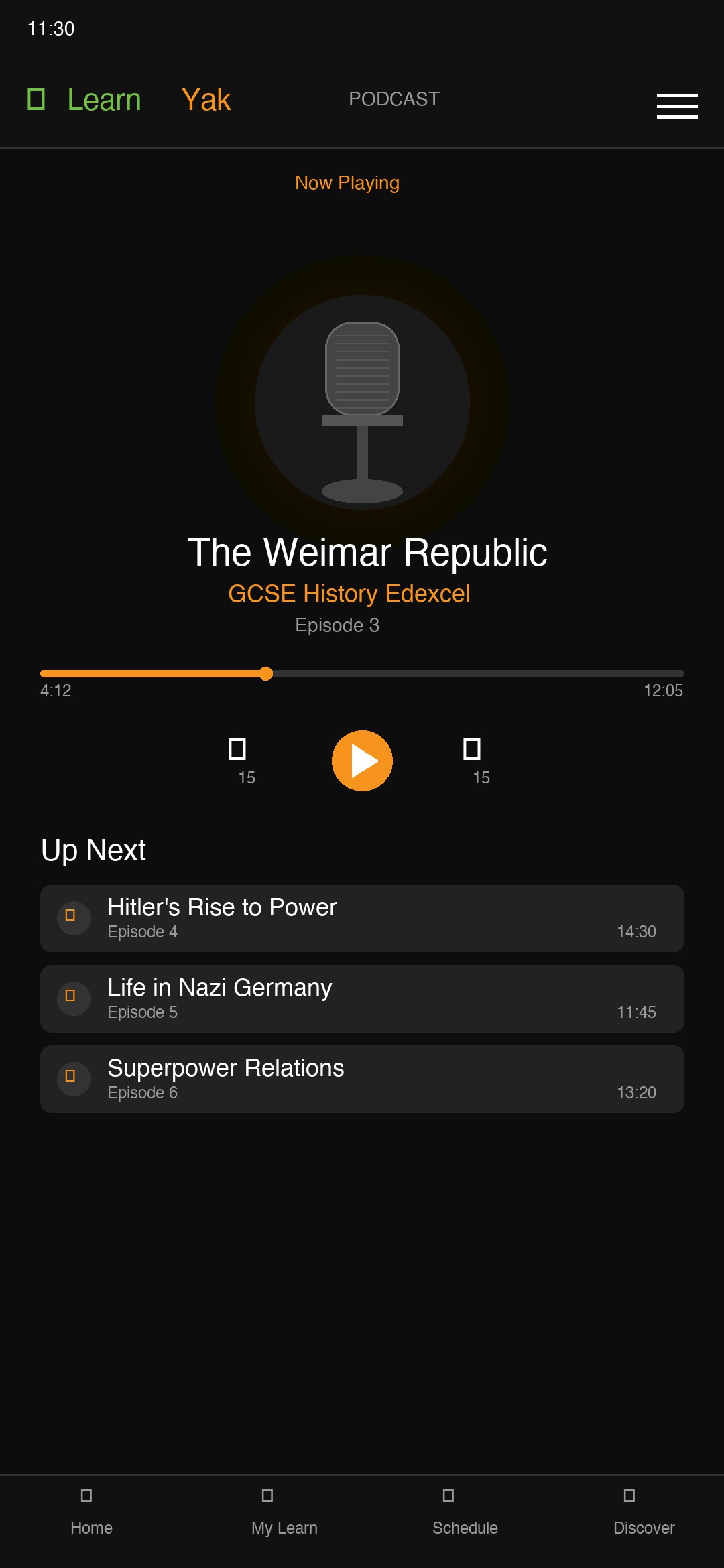Screen dimensions: 724x1568
Task: Open GCSE History Edexcel course link
Action: 349,594
